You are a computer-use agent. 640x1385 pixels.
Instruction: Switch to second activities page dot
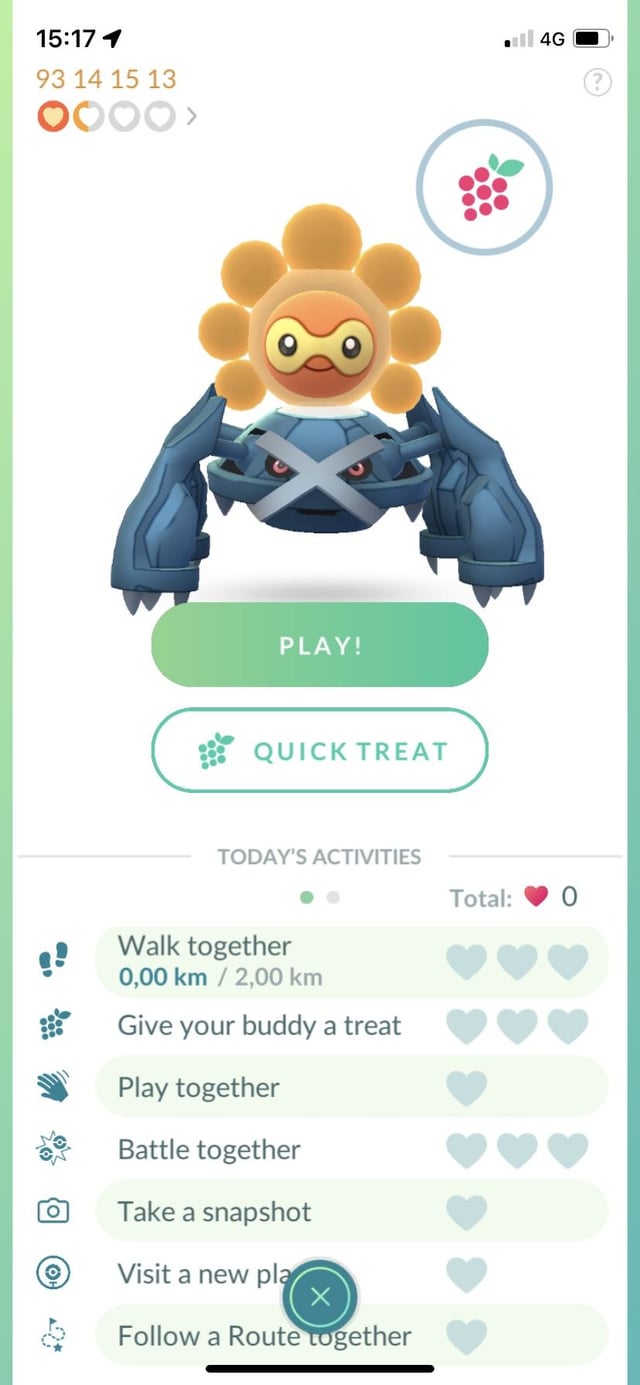[333, 897]
